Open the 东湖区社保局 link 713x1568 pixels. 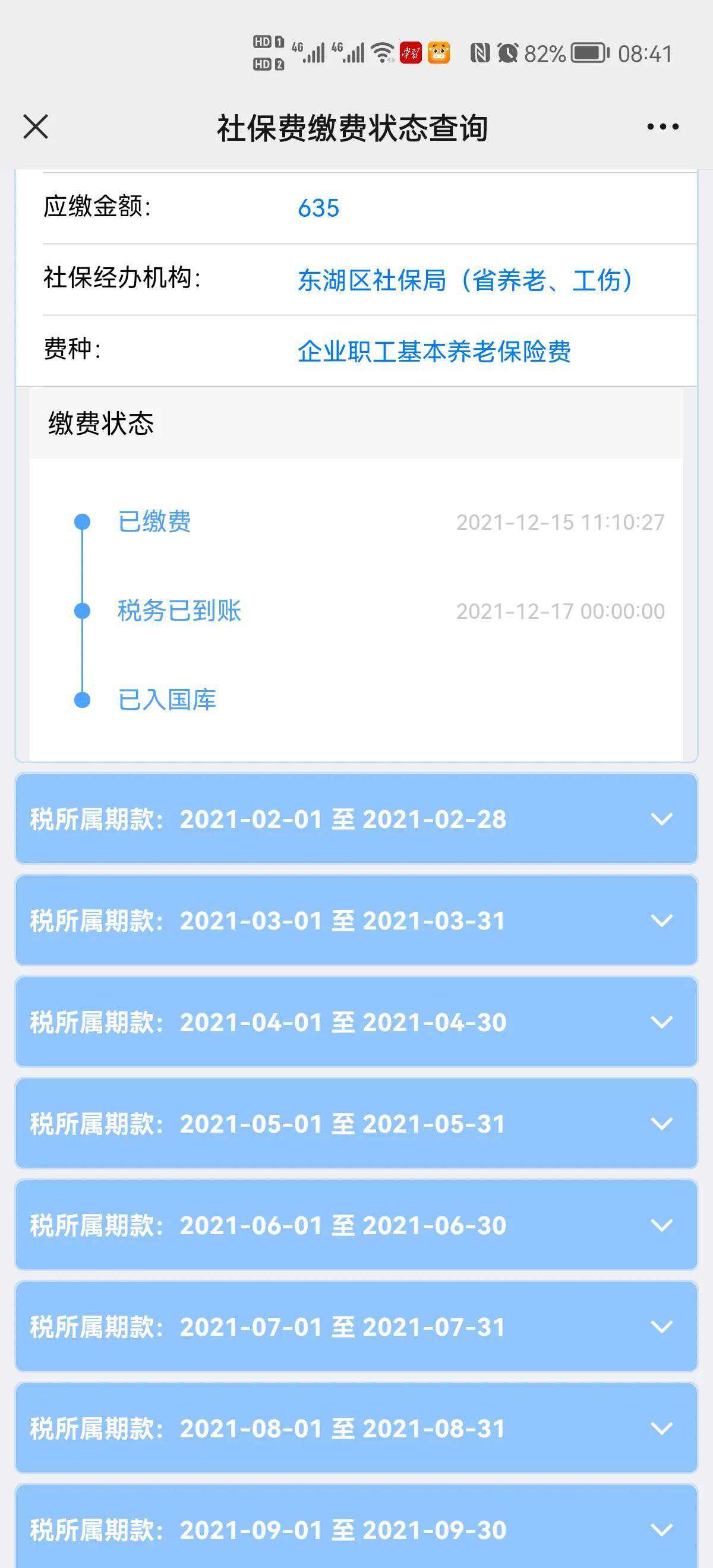[x=465, y=281]
